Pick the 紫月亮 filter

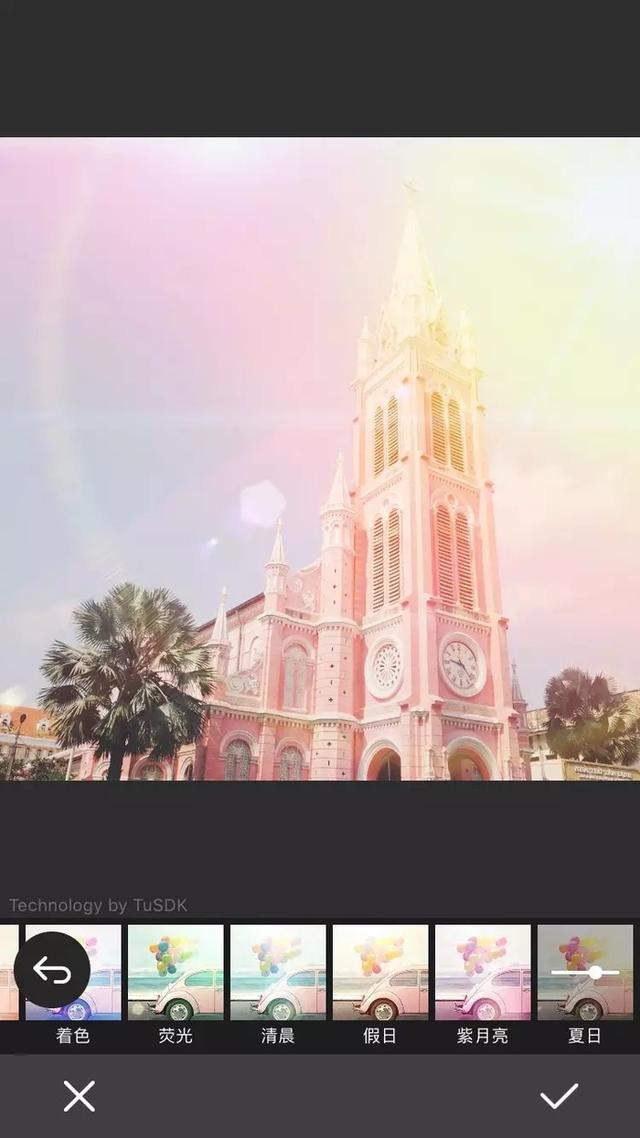click(x=483, y=972)
